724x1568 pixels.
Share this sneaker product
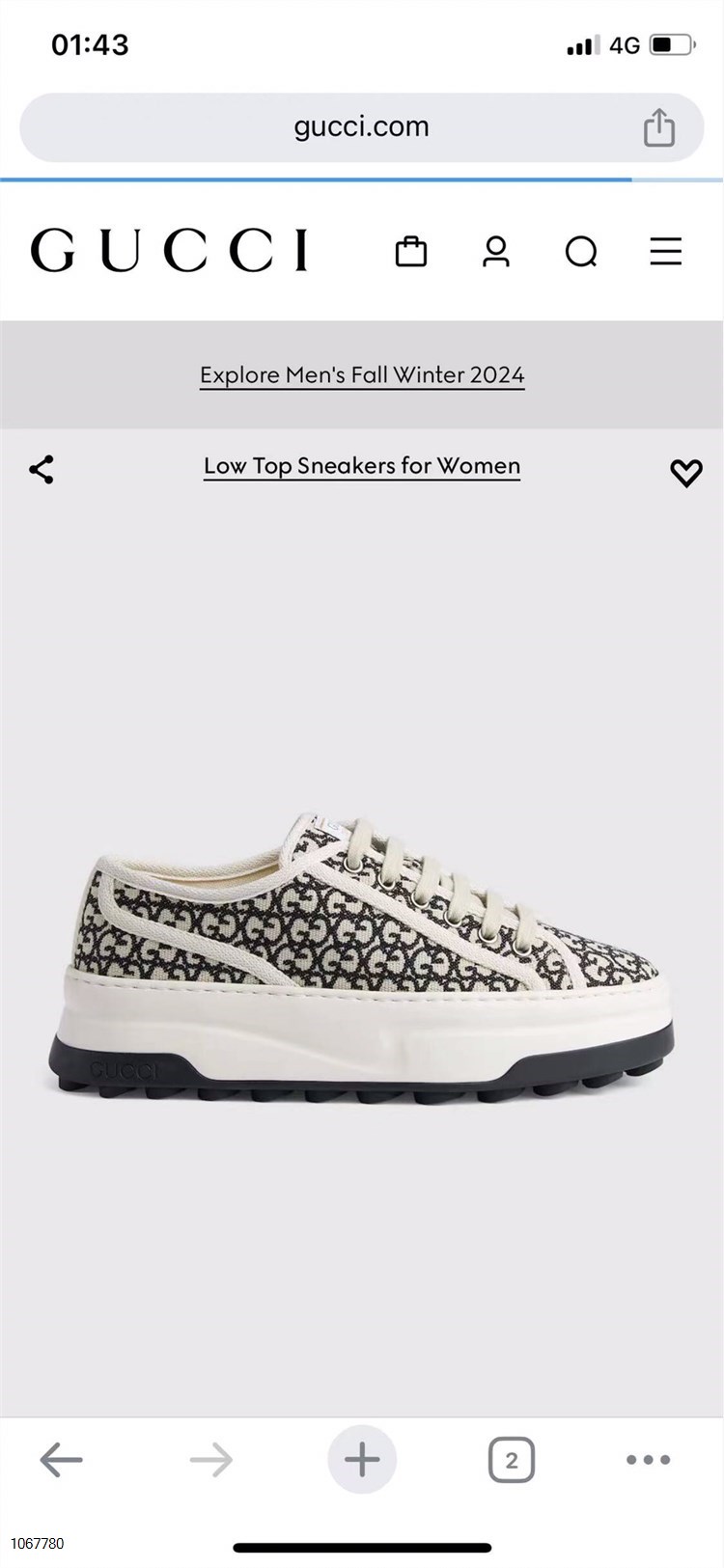42,470
